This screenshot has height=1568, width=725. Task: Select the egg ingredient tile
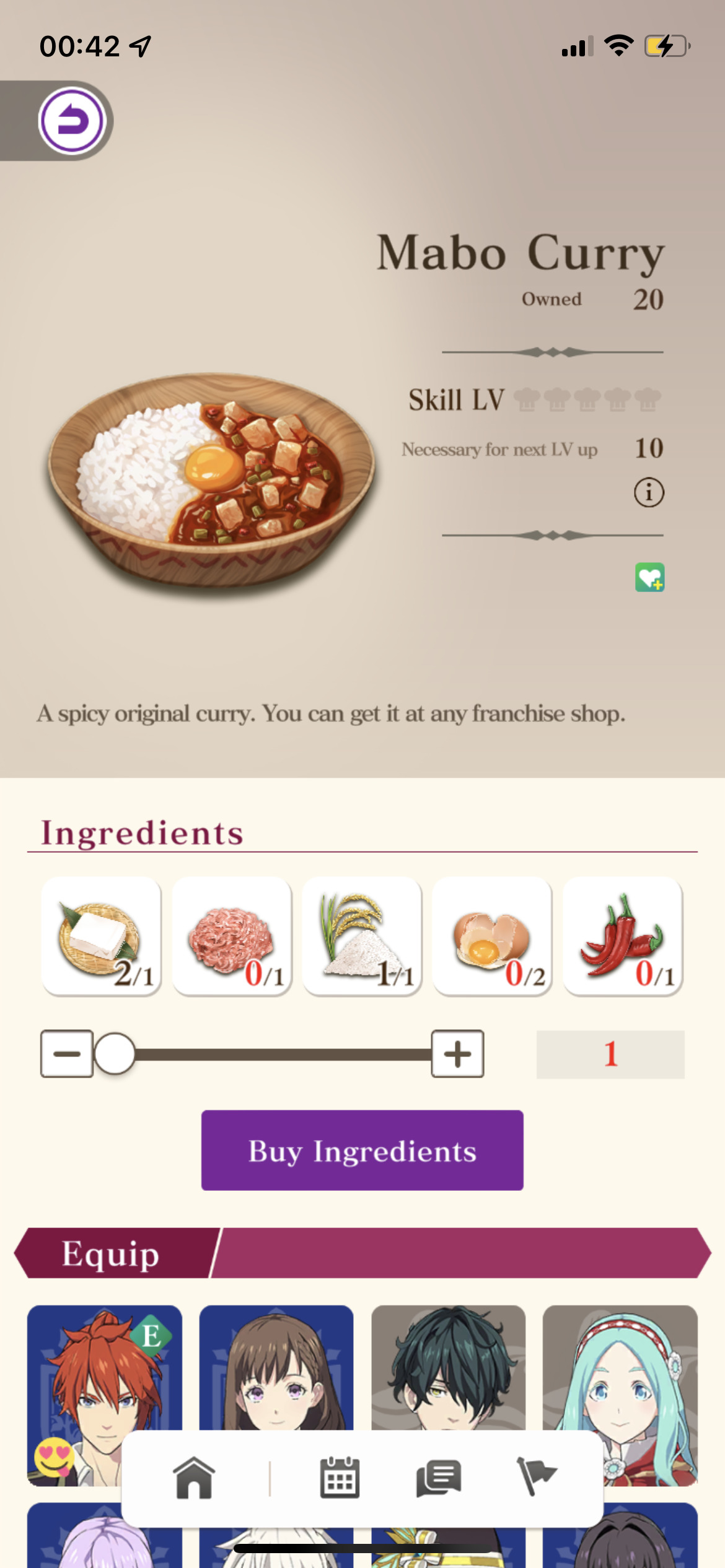pos(492,936)
